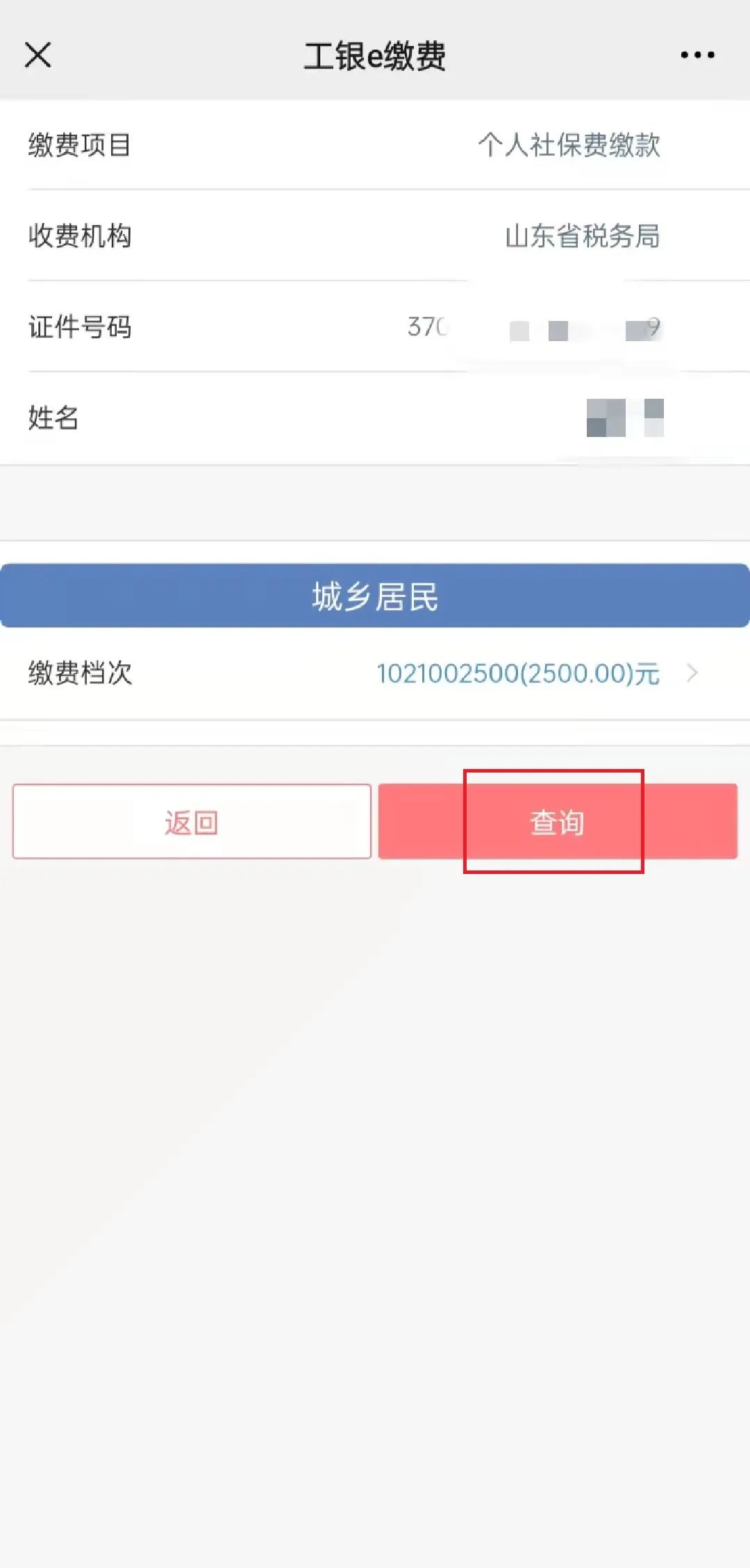Tap the 查询 query button
Viewport: 750px width, 1568px height.
click(x=558, y=821)
